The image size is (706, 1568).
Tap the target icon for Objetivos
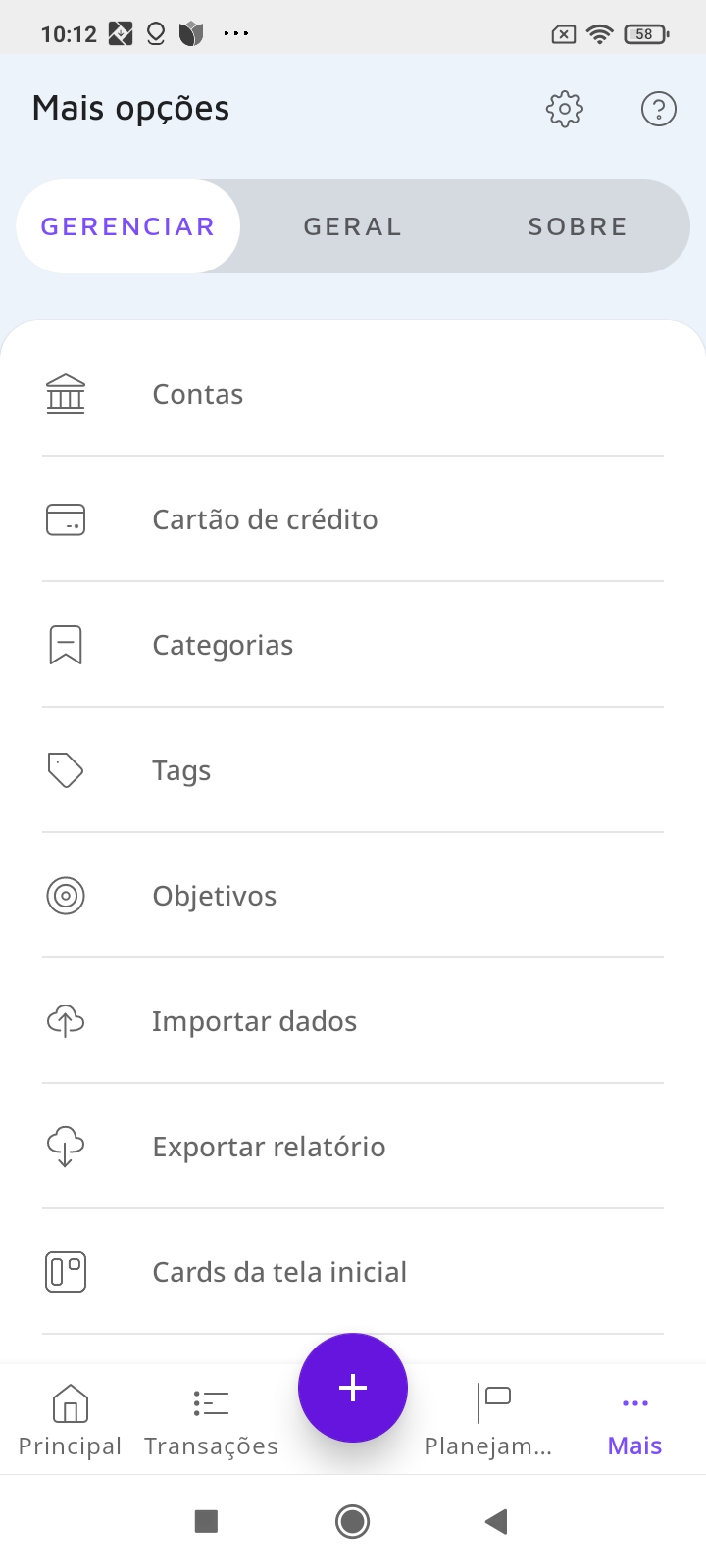pyautogui.click(x=65, y=895)
